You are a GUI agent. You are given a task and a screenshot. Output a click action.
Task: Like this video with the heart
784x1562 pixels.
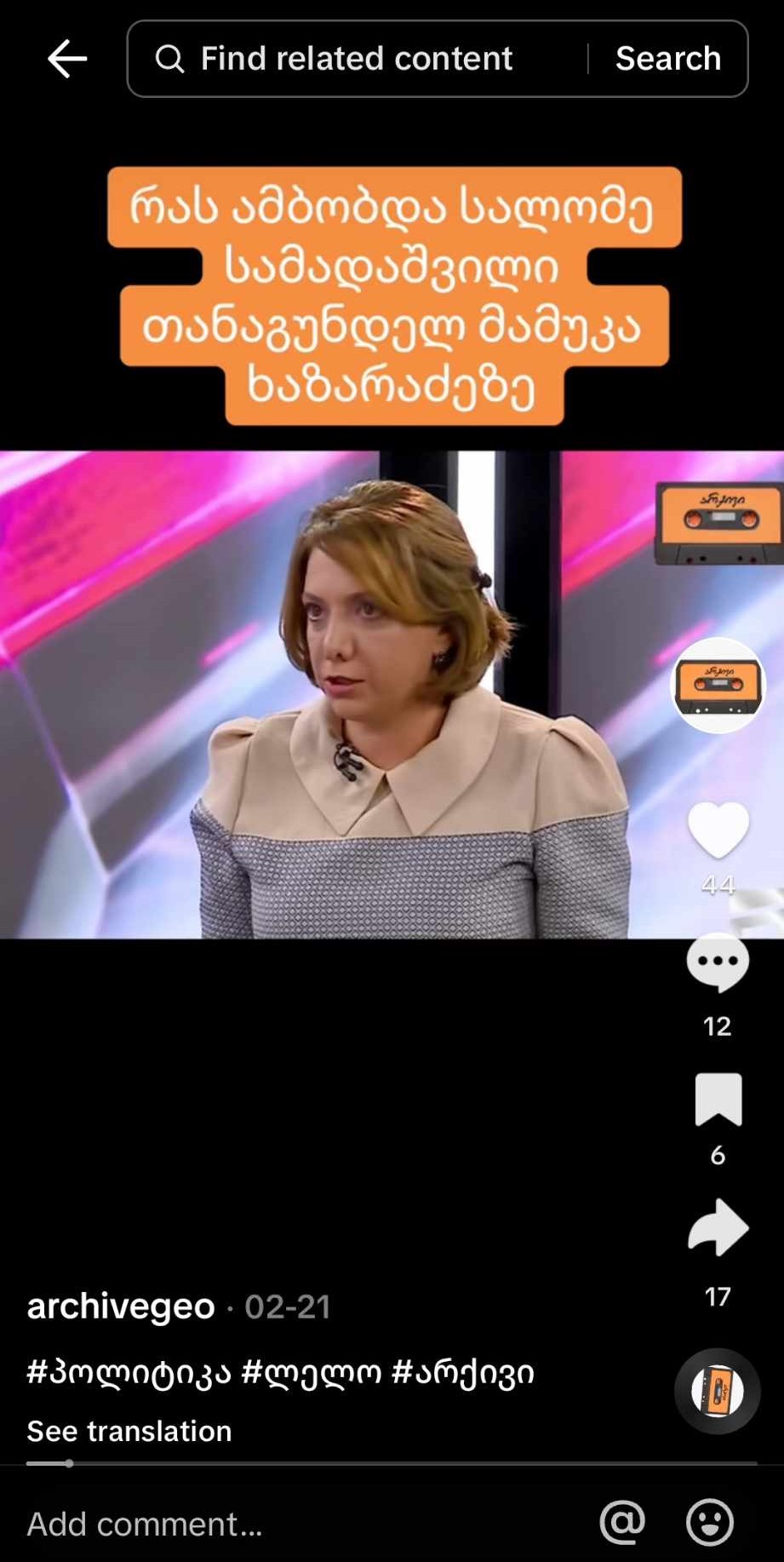click(718, 830)
